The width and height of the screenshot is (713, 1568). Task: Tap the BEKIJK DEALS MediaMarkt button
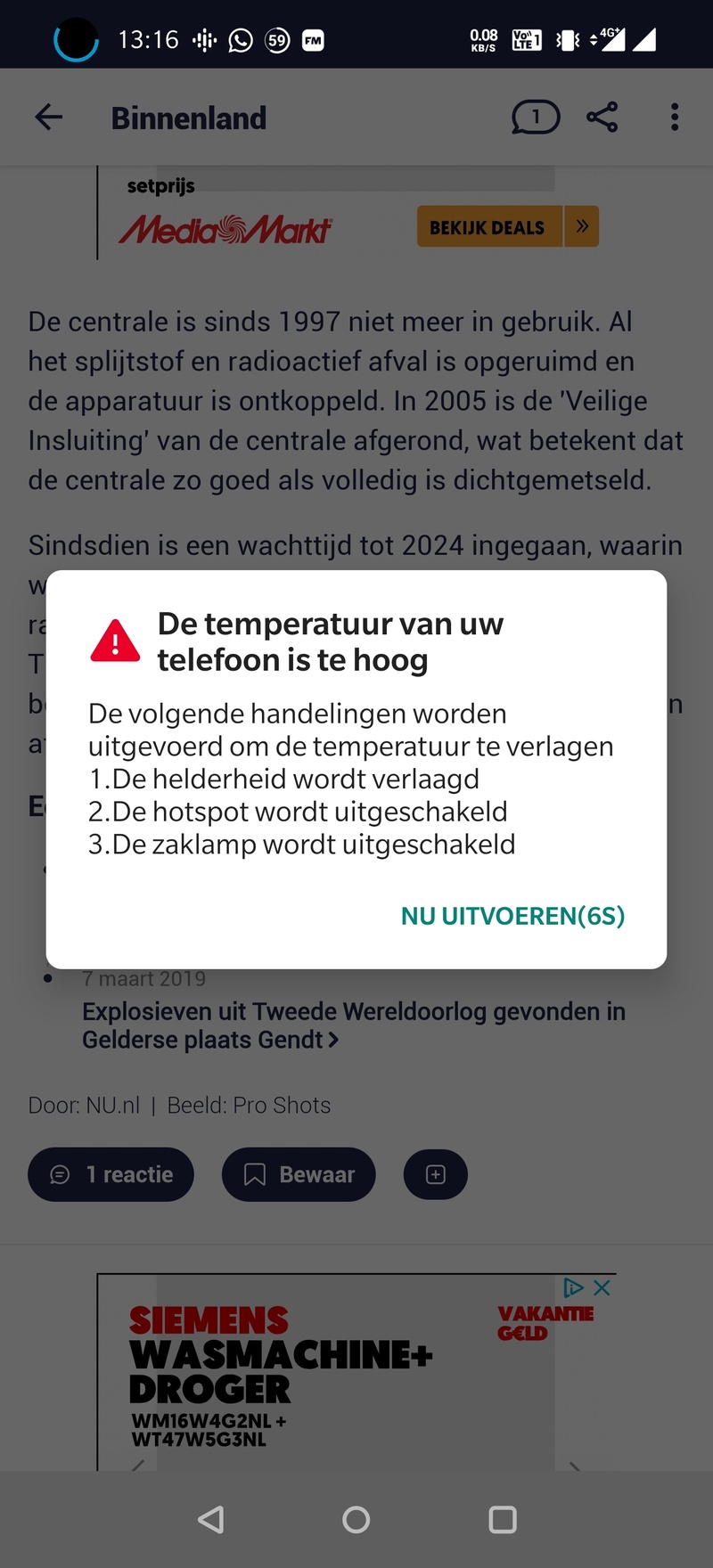pyautogui.click(x=507, y=227)
